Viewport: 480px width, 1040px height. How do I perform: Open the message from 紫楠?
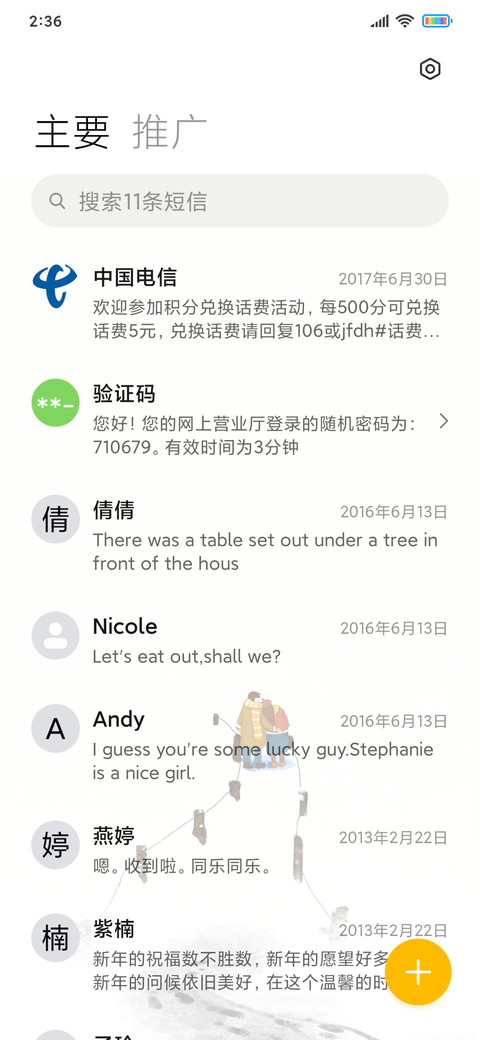click(x=240, y=955)
